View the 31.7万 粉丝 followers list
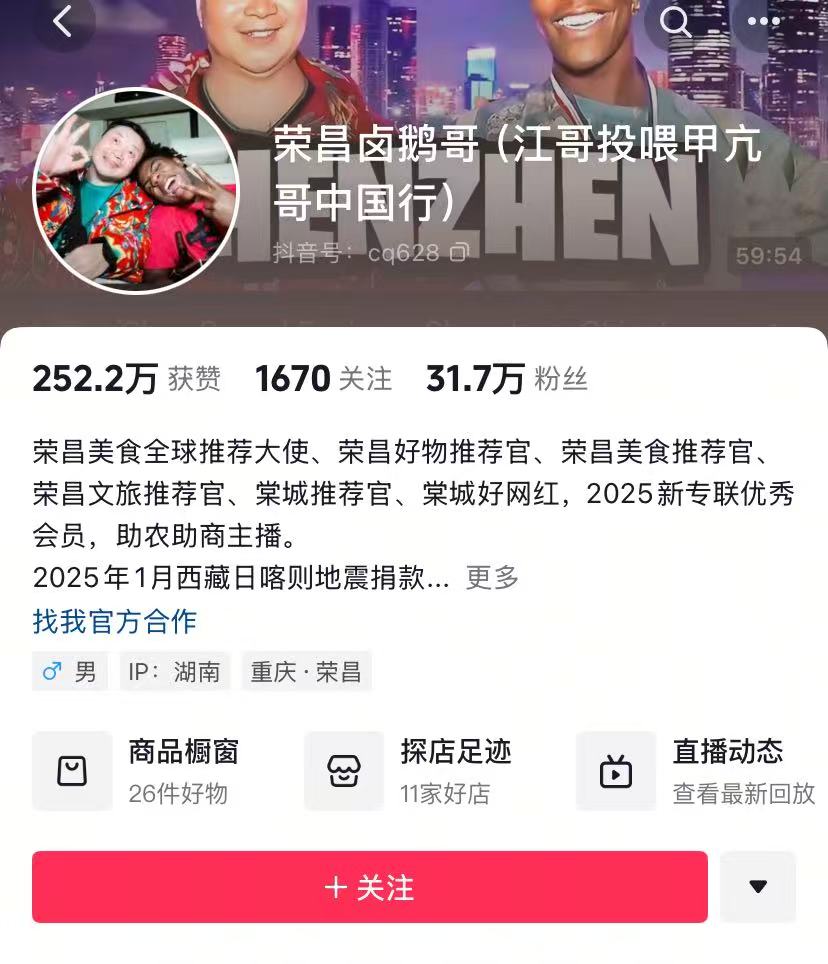828x964 pixels. pyautogui.click(x=506, y=379)
